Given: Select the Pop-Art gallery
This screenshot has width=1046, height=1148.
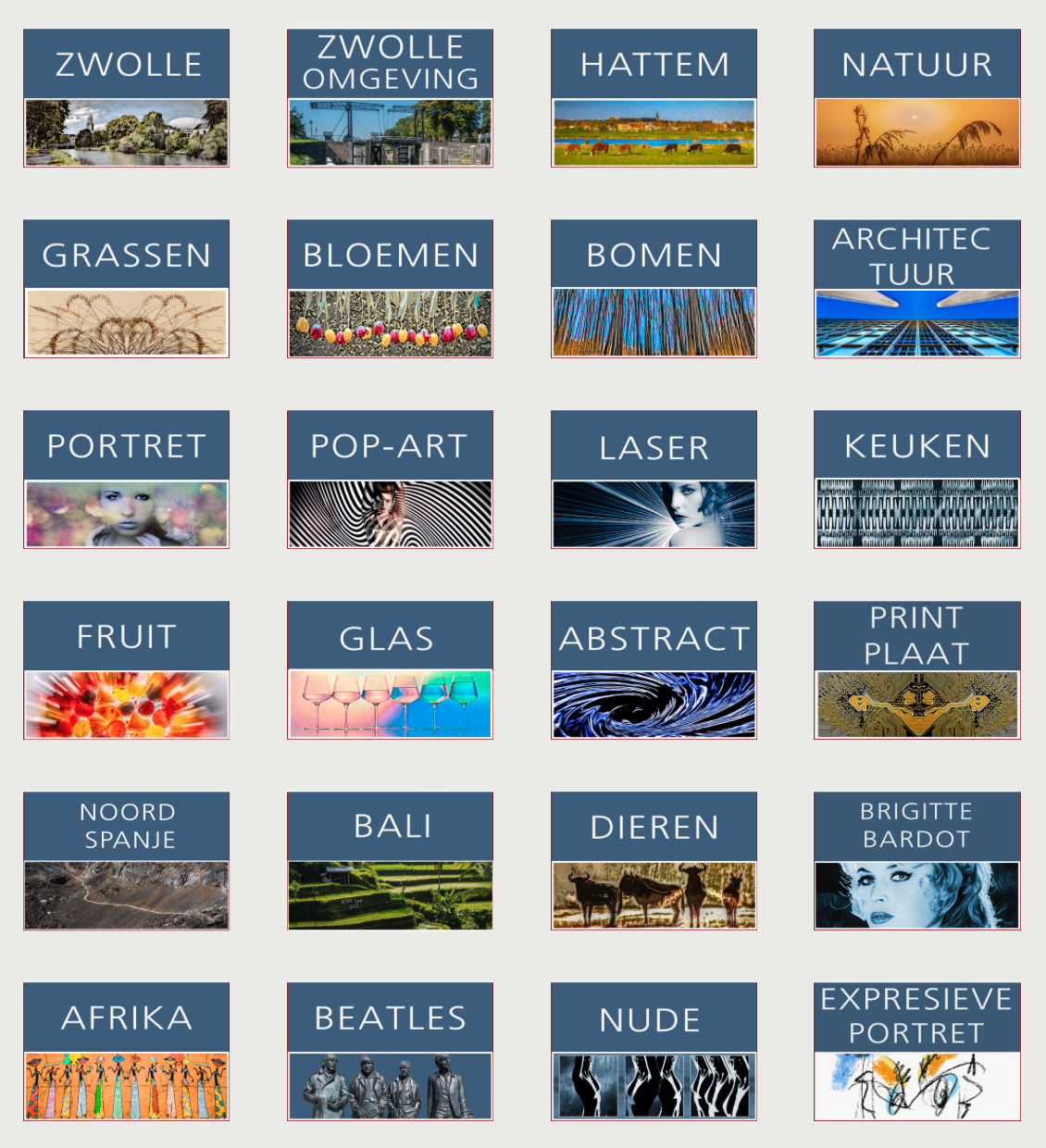Looking at the screenshot, I should pos(390,480).
